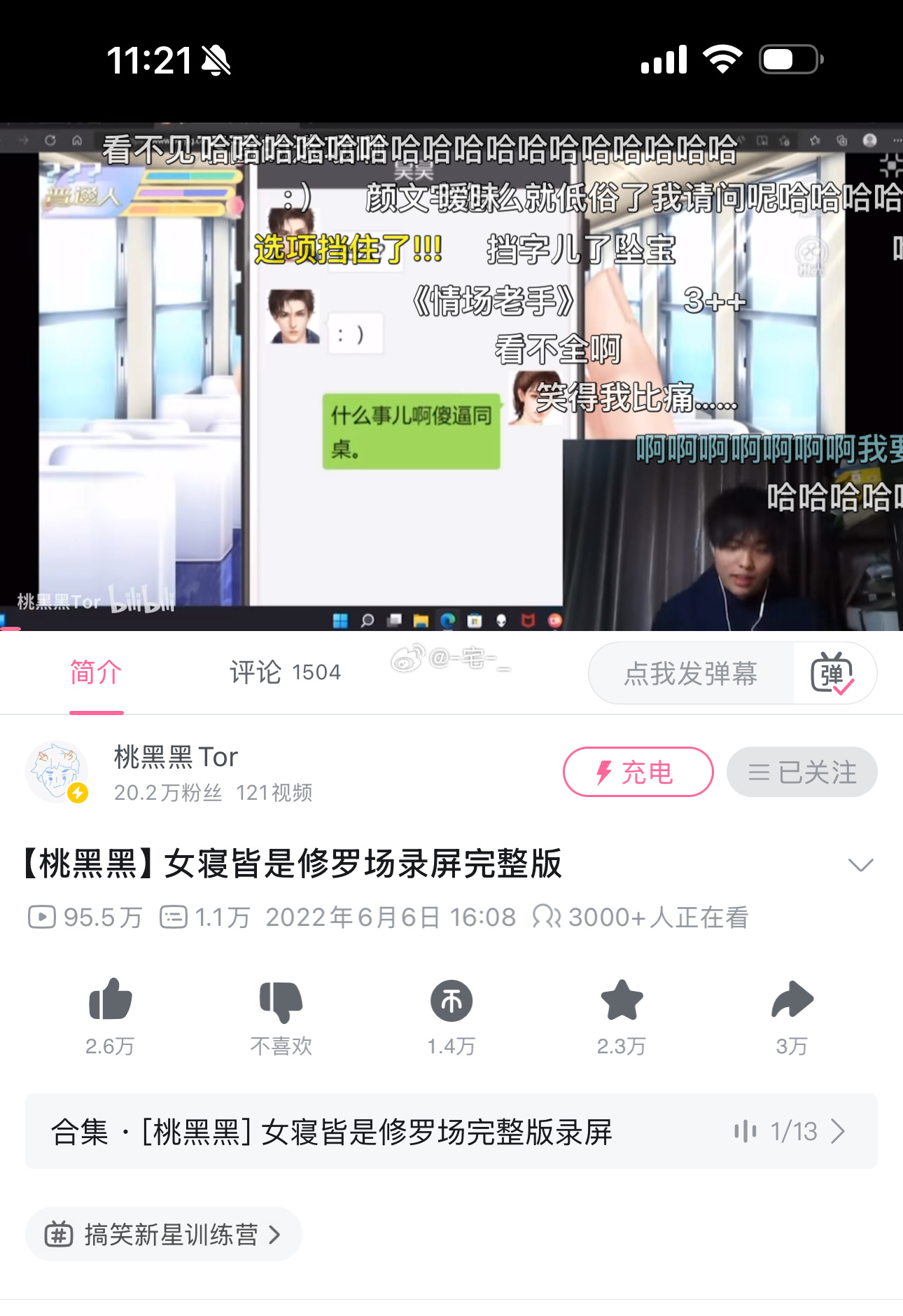This screenshot has height=1316, width=903.
Task: Tap the 充电 button
Action: [638, 772]
